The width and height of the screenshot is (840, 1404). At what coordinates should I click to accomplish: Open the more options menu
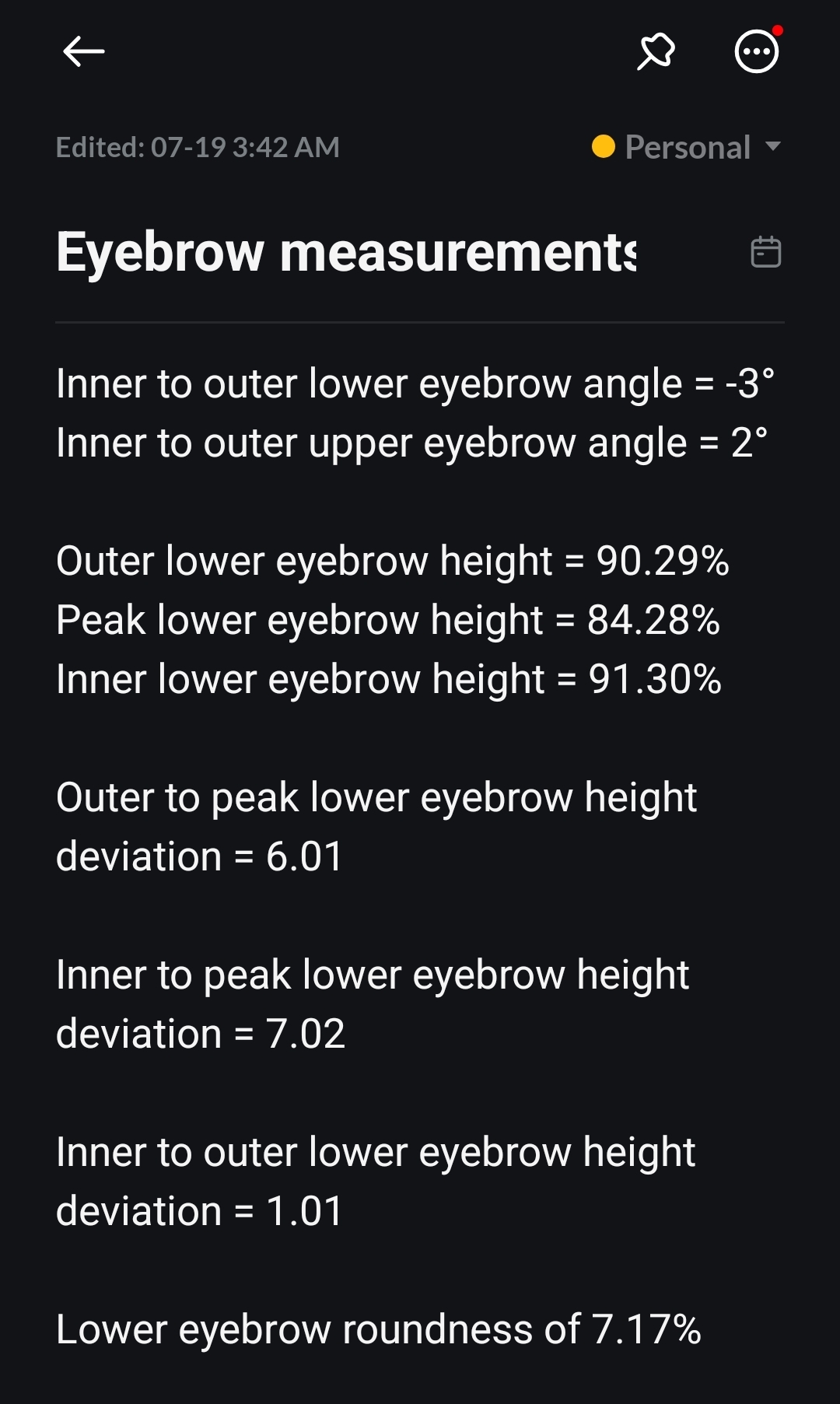(x=757, y=52)
